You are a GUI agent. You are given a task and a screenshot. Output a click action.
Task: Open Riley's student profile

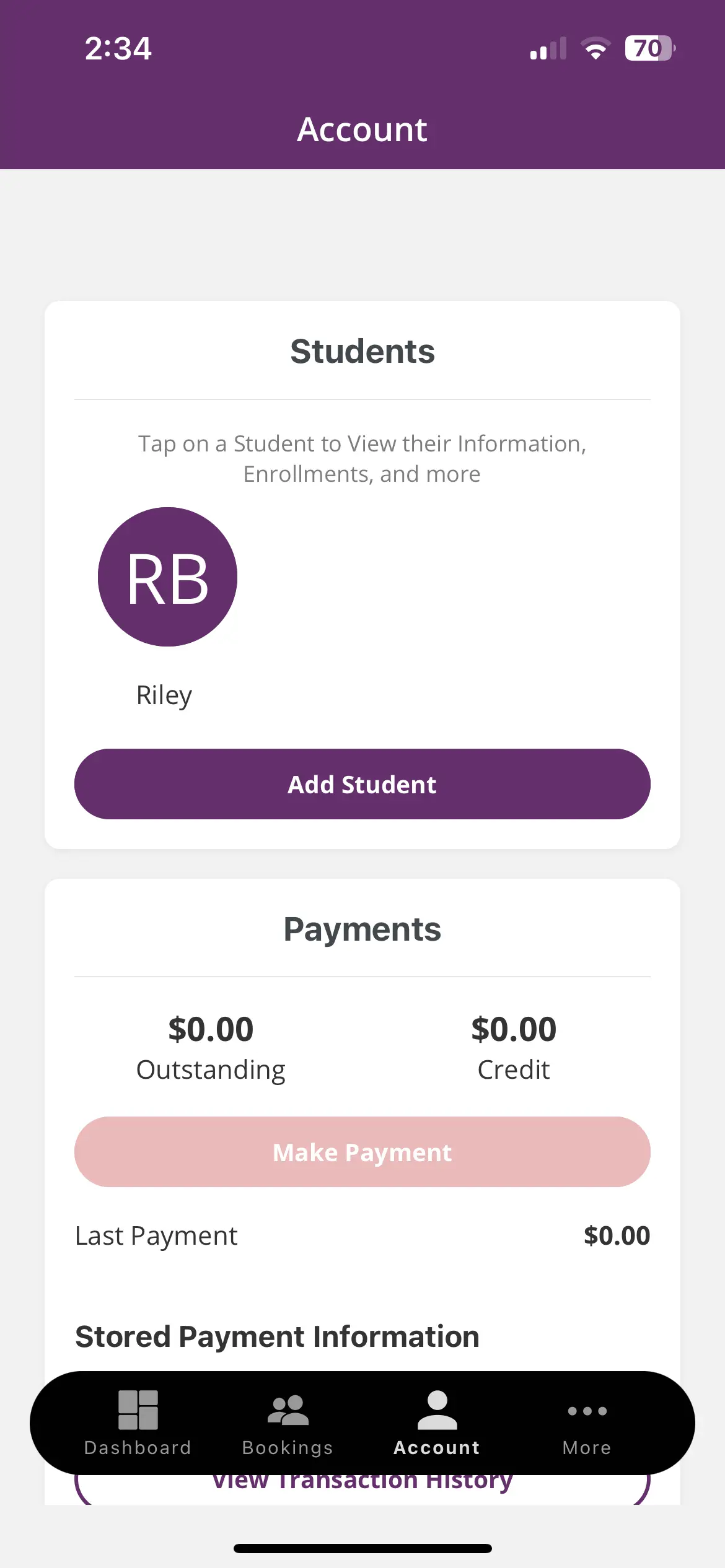coord(167,577)
